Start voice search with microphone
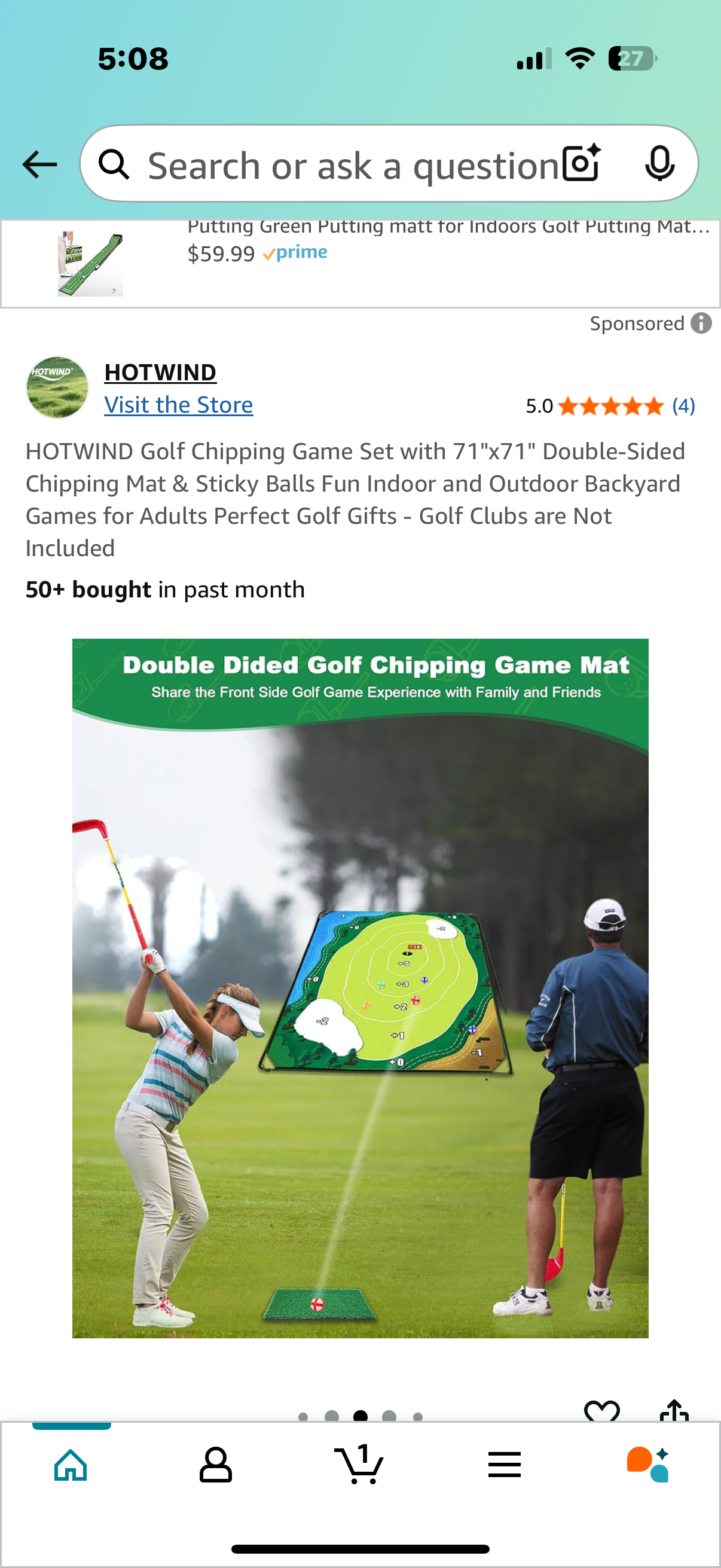721x1568 pixels. [x=659, y=164]
